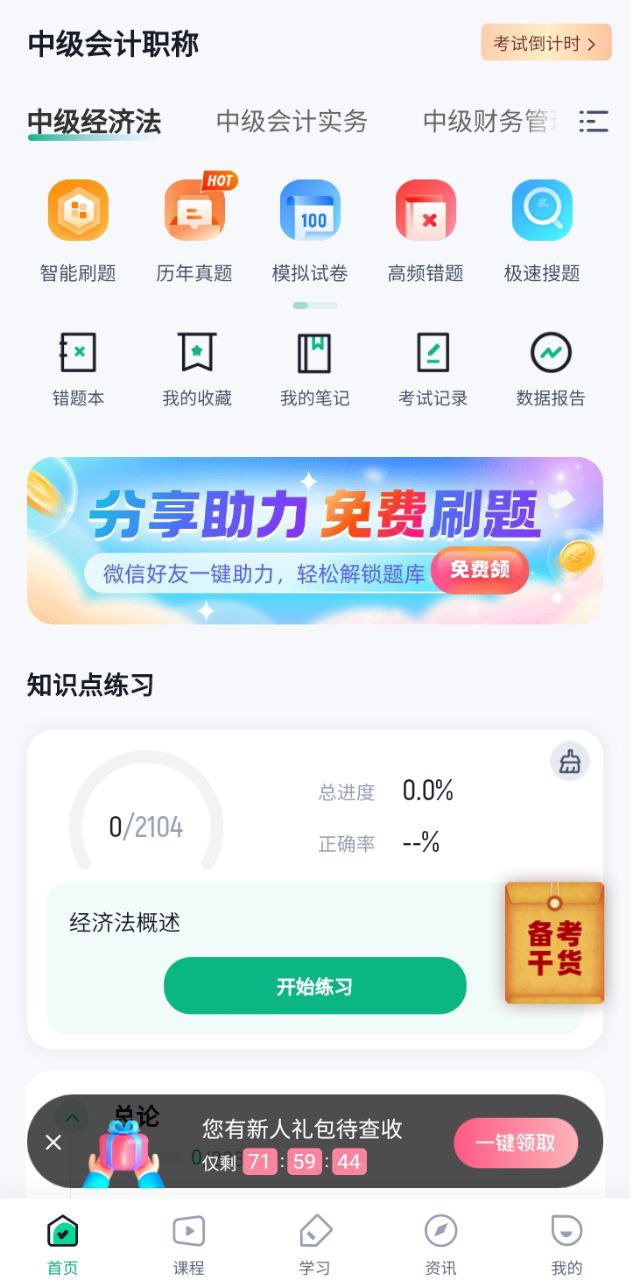Open the subject list menu icon
The height and width of the screenshot is (1280, 630).
[x=593, y=122]
